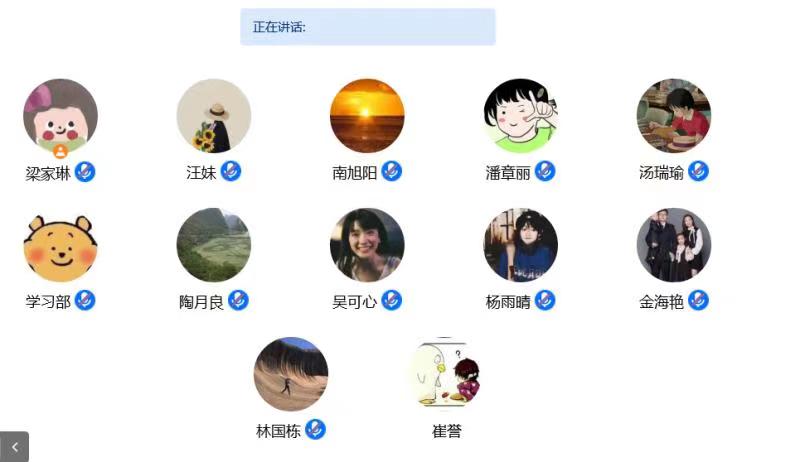Image resolution: width=800 pixels, height=462 pixels.
Task: Open 潘章丽's participant tile
Action: tap(520, 116)
